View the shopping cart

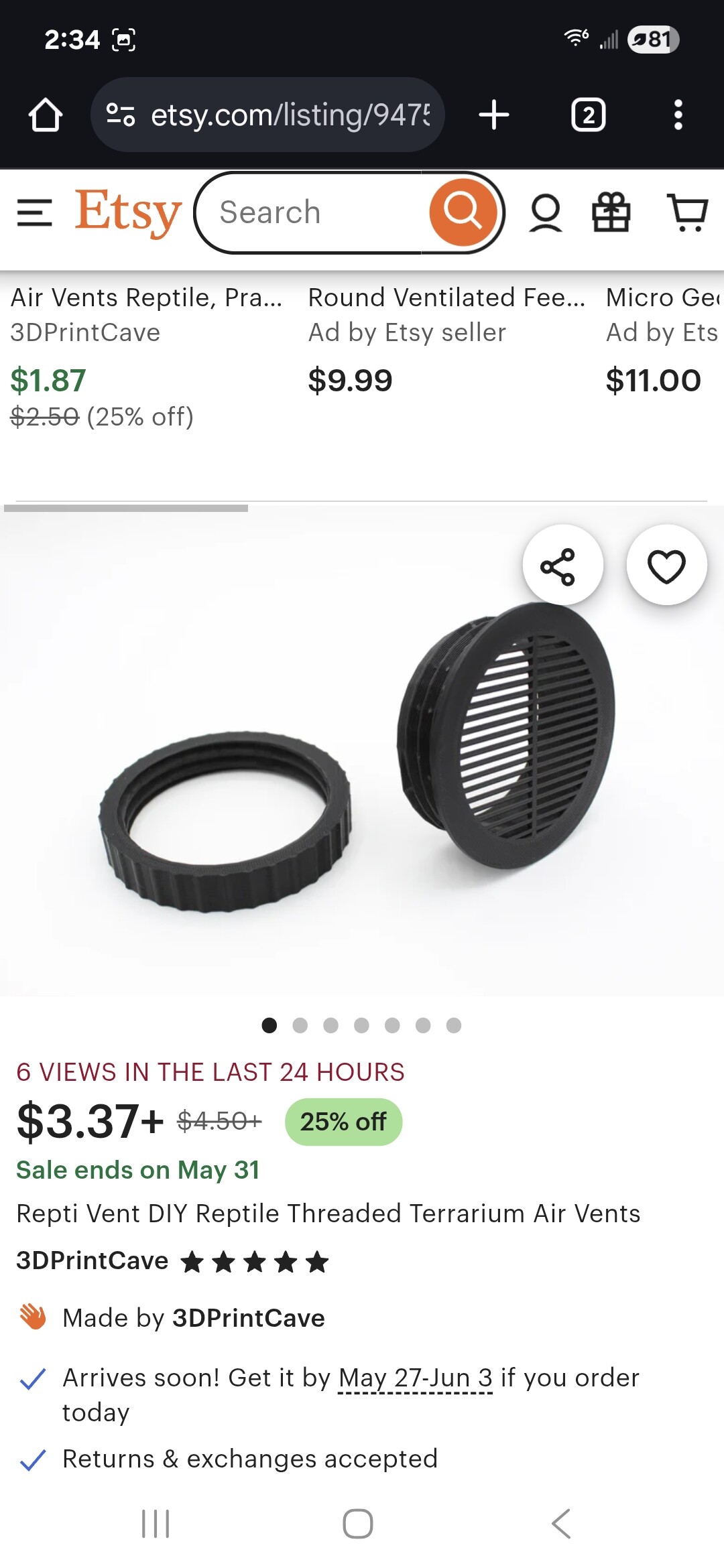pyautogui.click(x=688, y=213)
